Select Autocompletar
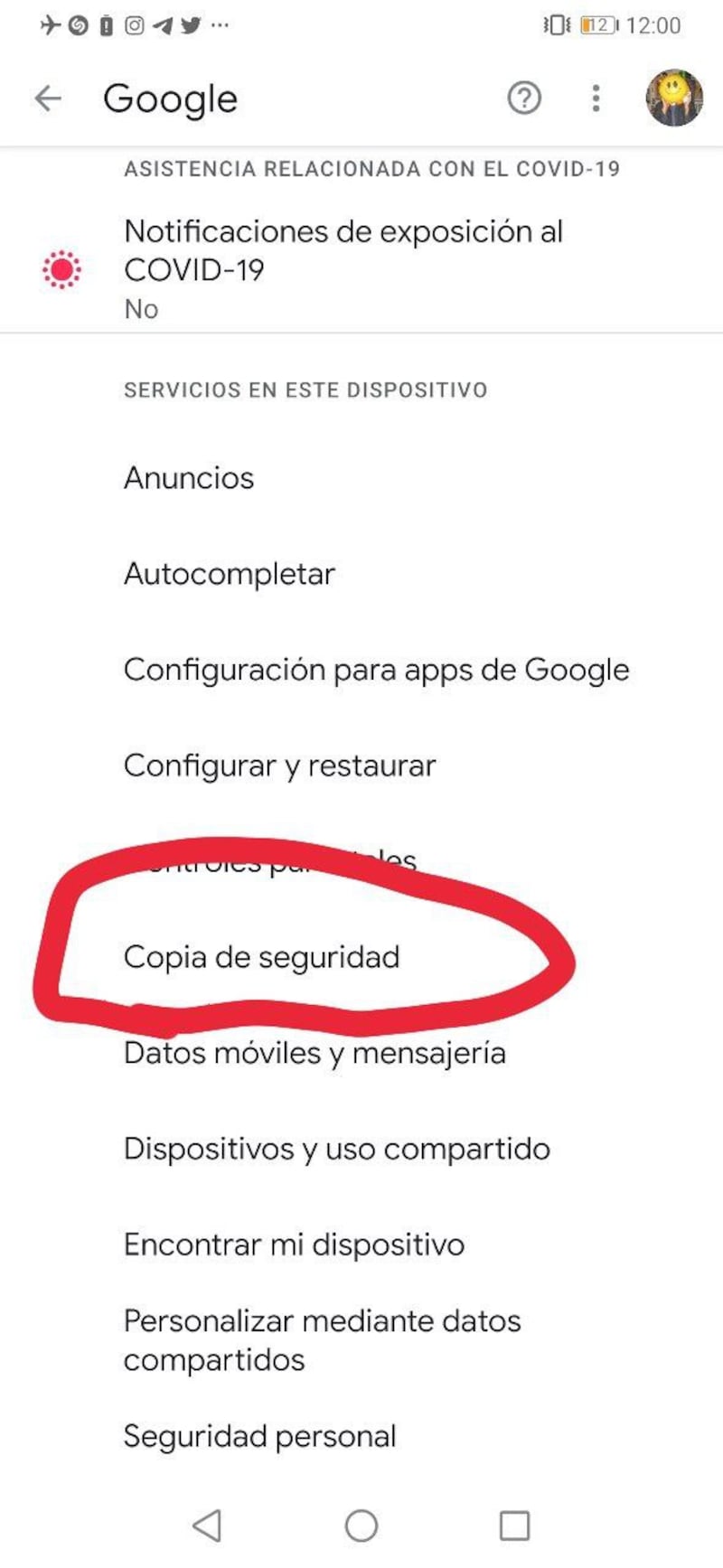This screenshot has height=1568, width=723. click(230, 574)
